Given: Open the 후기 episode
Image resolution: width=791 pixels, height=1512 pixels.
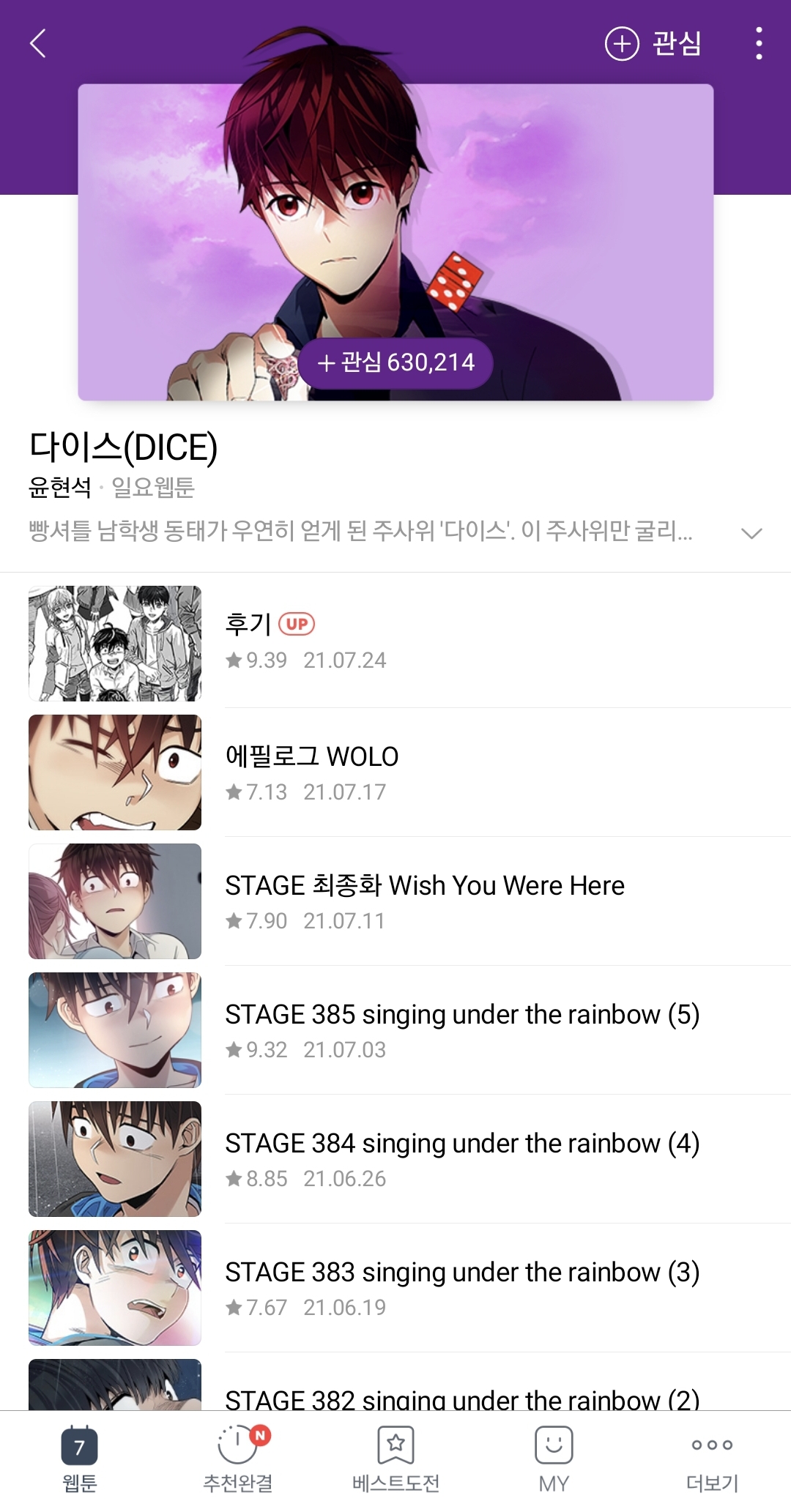Looking at the screenshot, I should point(395,643).
